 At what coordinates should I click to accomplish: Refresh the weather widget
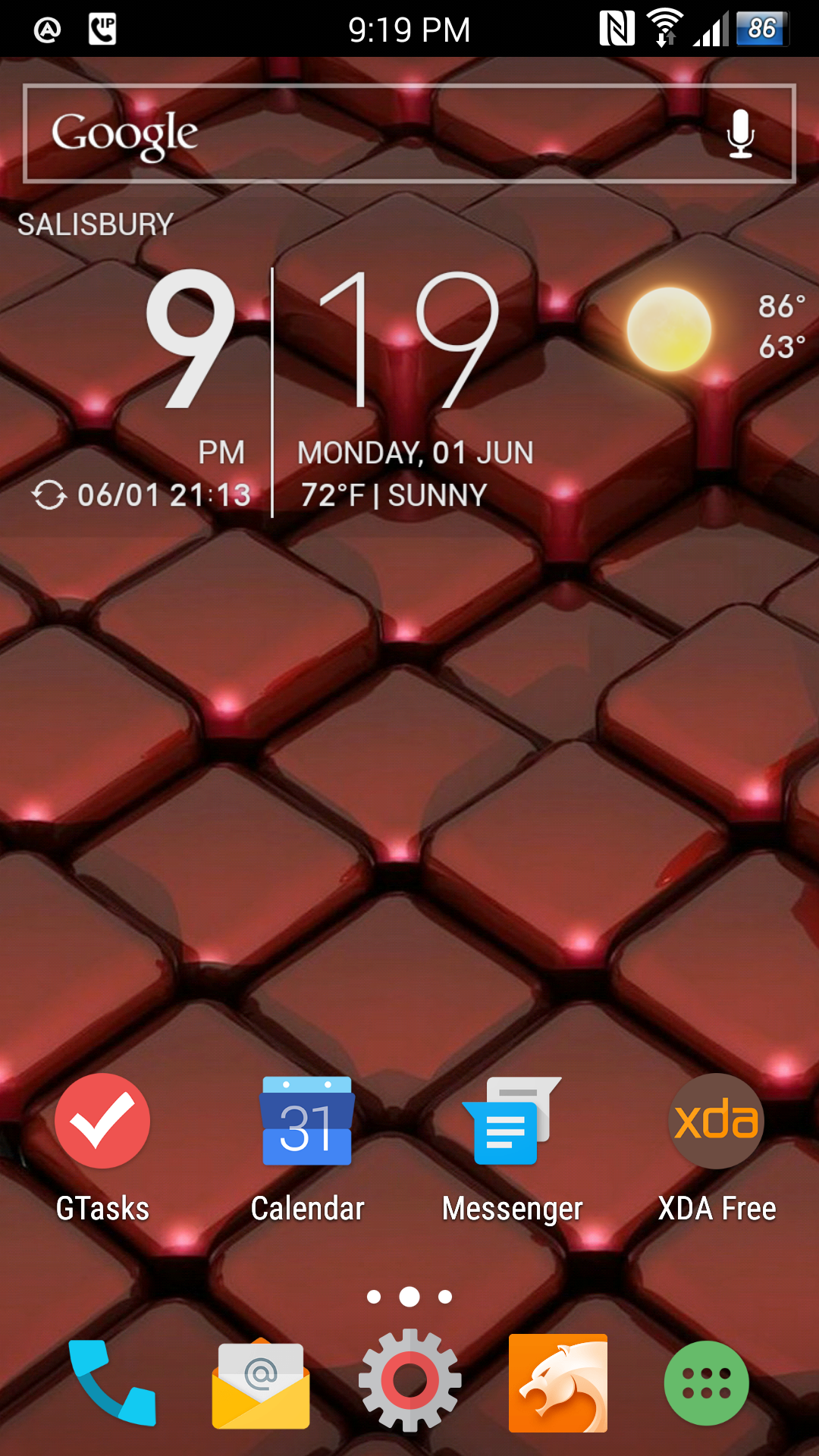click(x=49, y=495)
